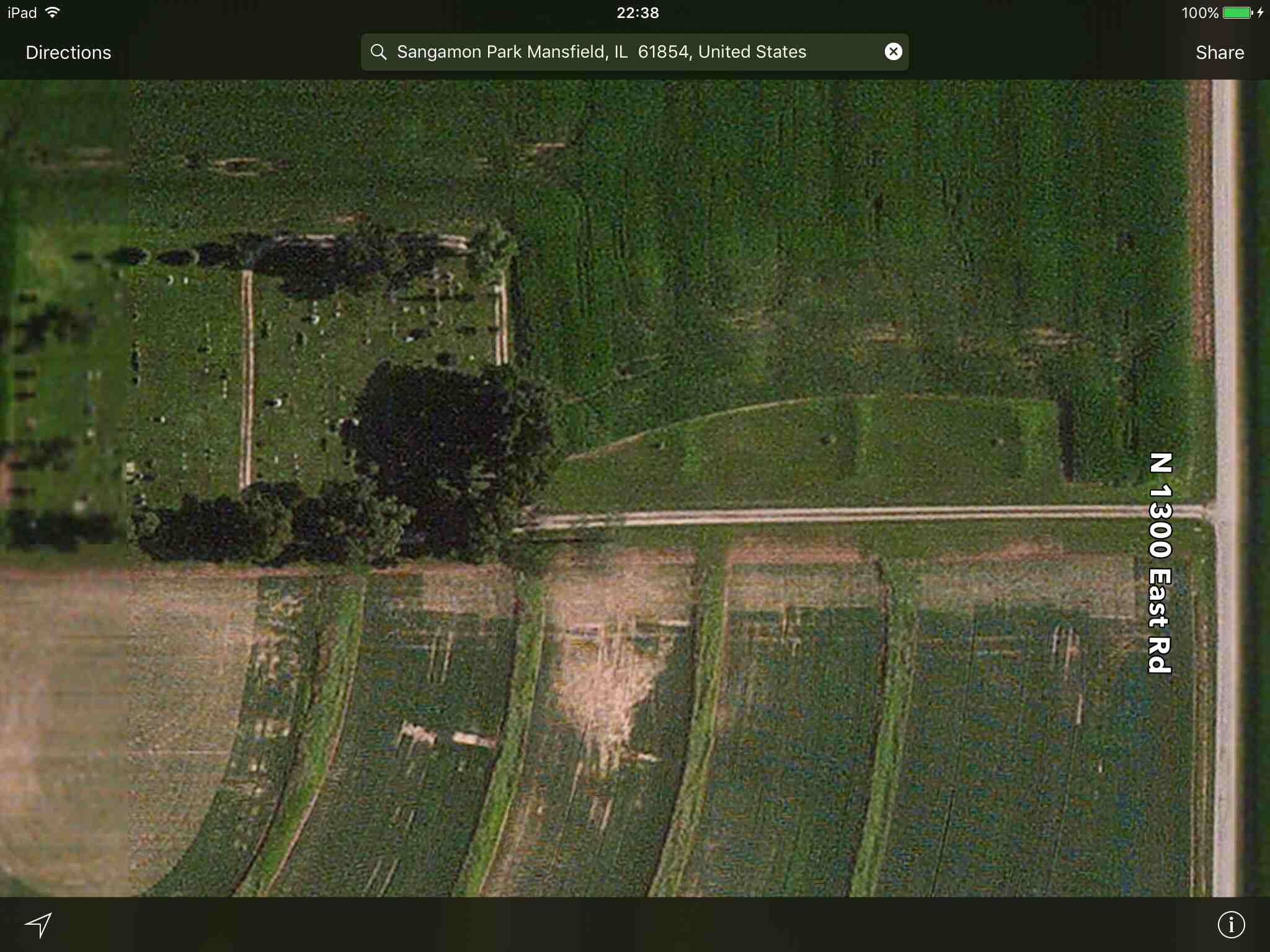
Task: Share this map location
Action: 1219,53
